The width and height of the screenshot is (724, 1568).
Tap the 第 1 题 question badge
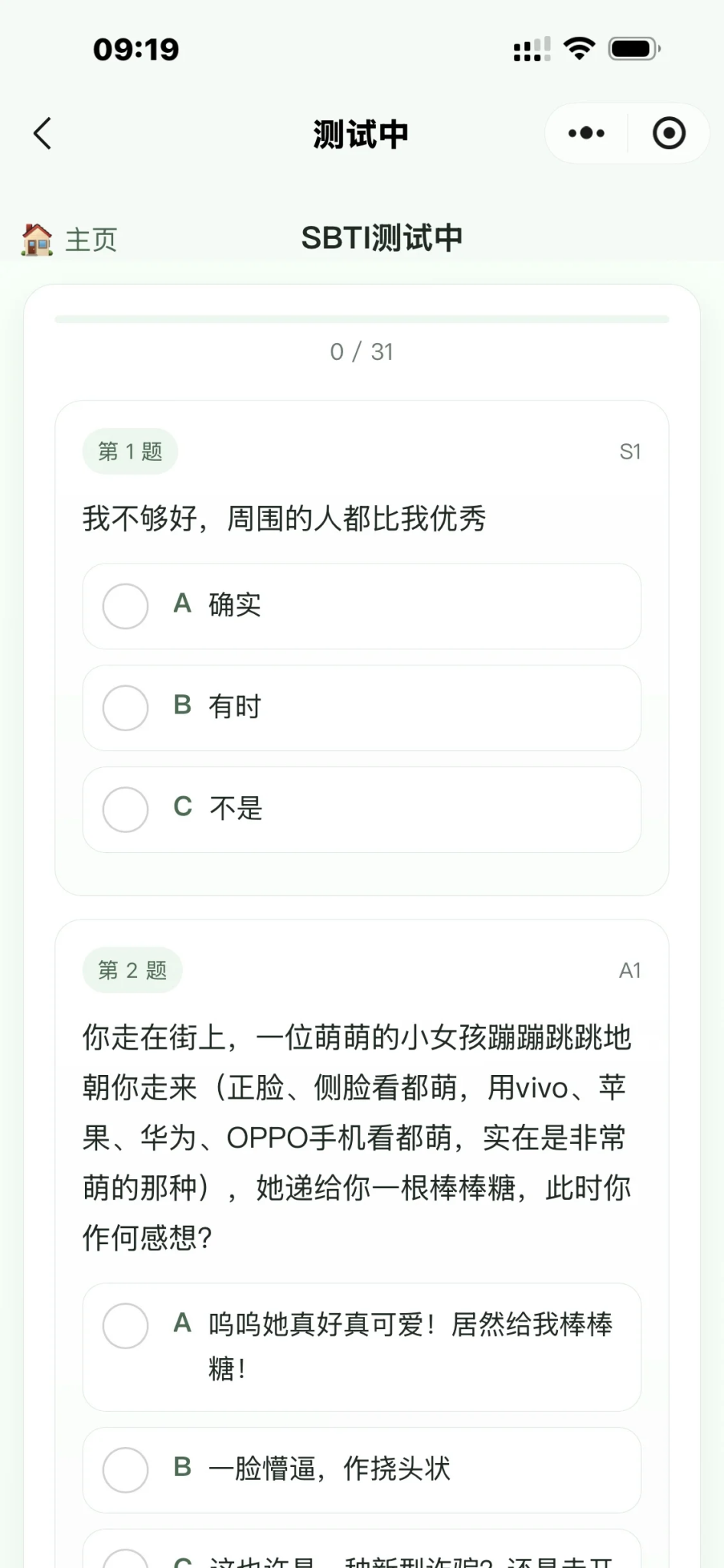tap(129, 451)
